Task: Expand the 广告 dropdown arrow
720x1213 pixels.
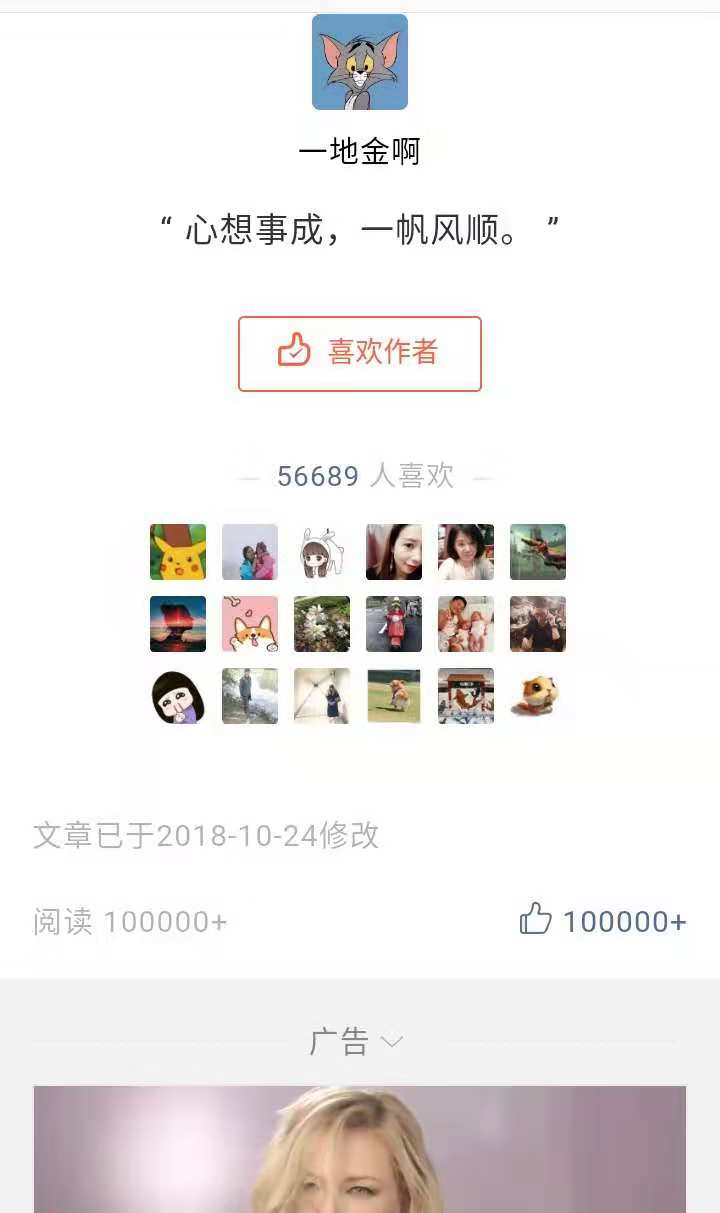Action: coord(392,1042)
